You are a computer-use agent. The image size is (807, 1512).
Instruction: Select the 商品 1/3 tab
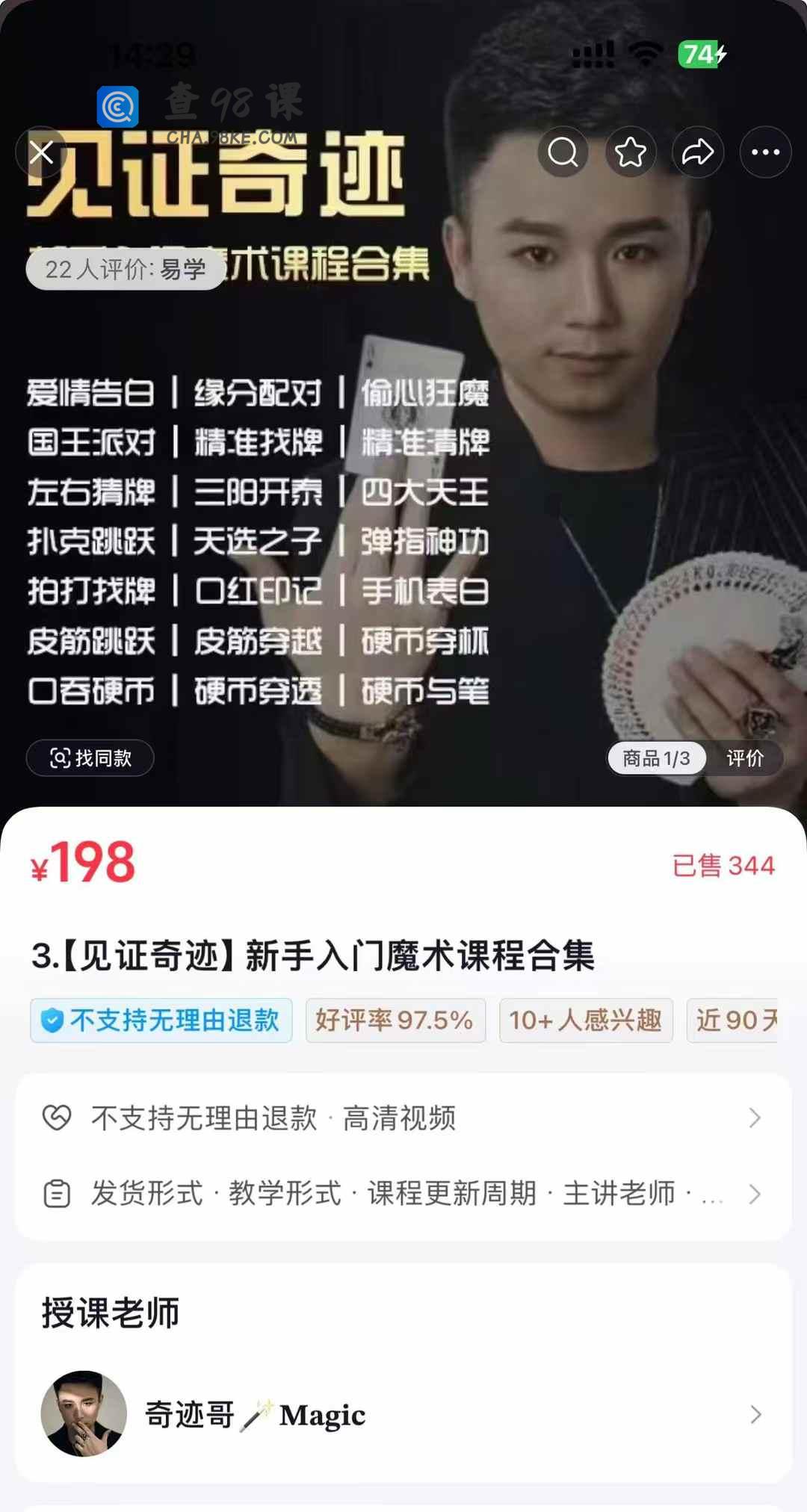point(656,758)
